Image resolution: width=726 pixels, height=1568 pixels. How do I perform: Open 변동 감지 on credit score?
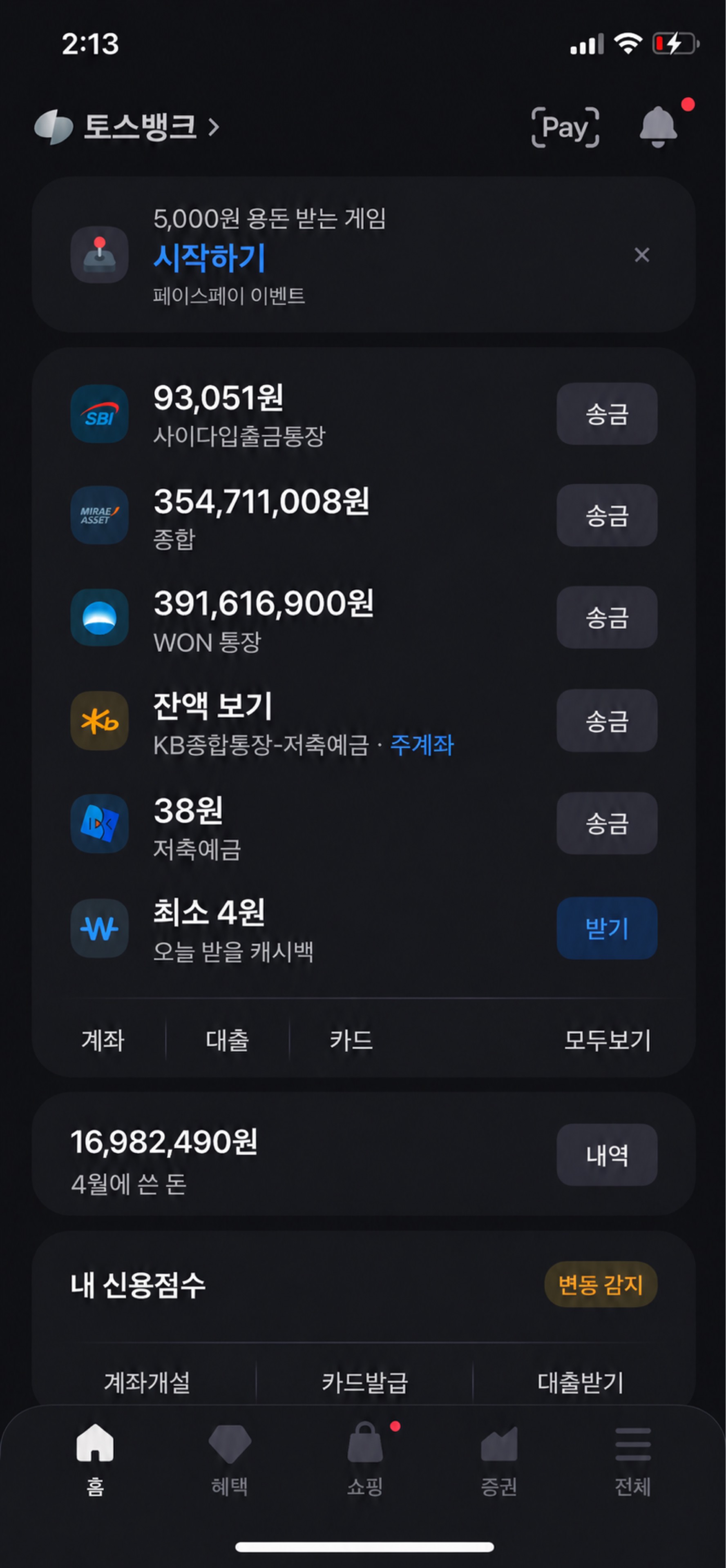pos(601,1285)
